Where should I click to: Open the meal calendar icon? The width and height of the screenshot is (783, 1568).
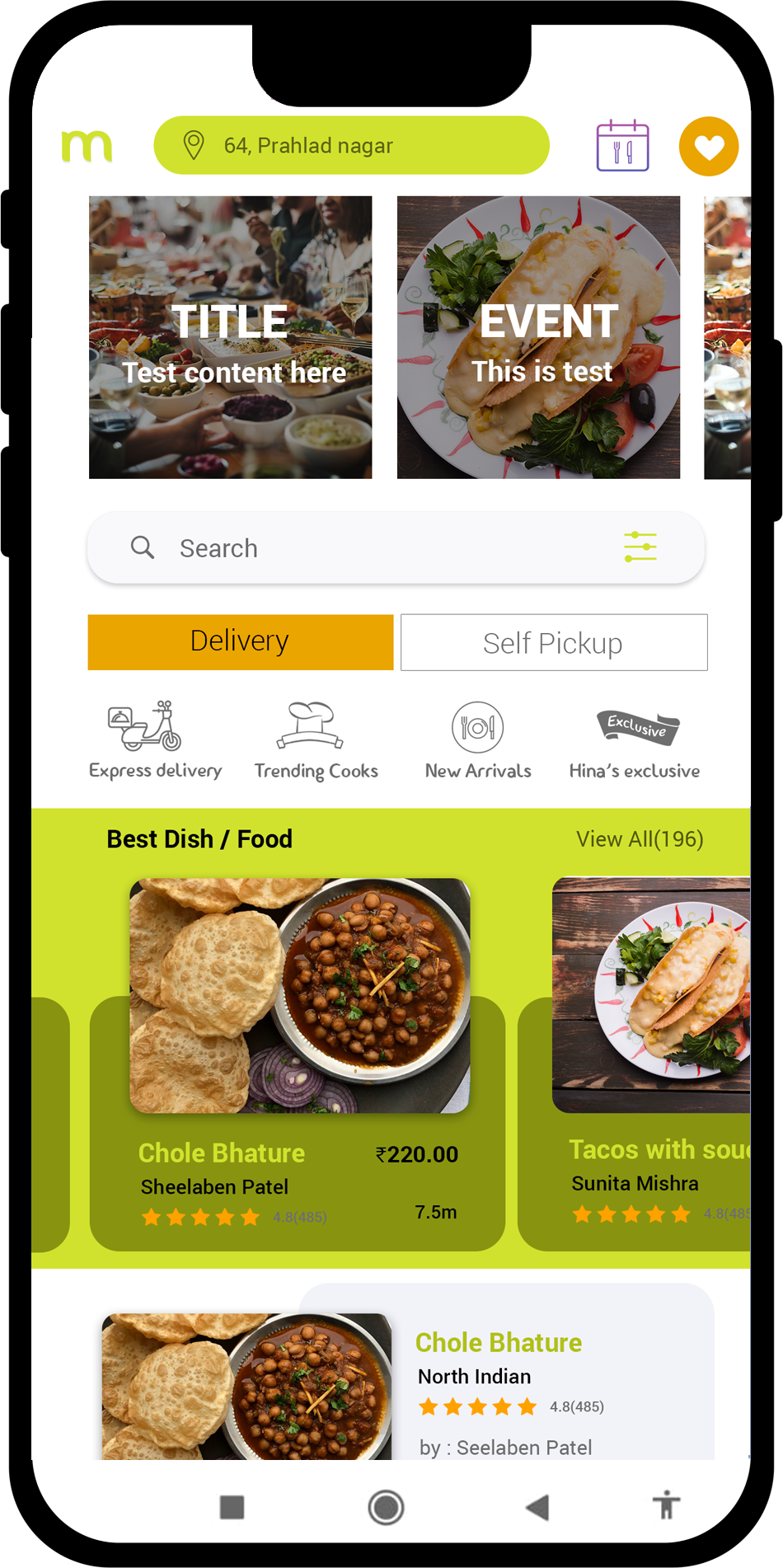(x=622, y=146)
